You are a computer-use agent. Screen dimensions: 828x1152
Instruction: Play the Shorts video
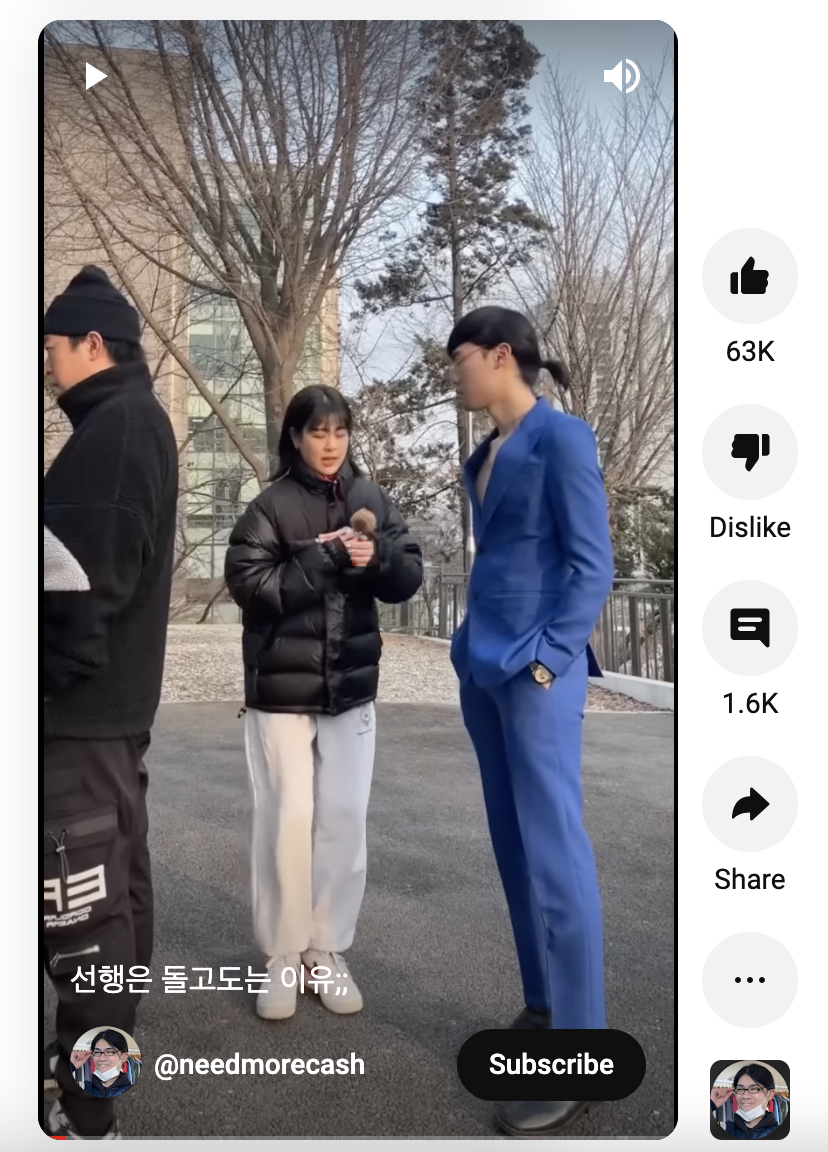click(95, 76)
